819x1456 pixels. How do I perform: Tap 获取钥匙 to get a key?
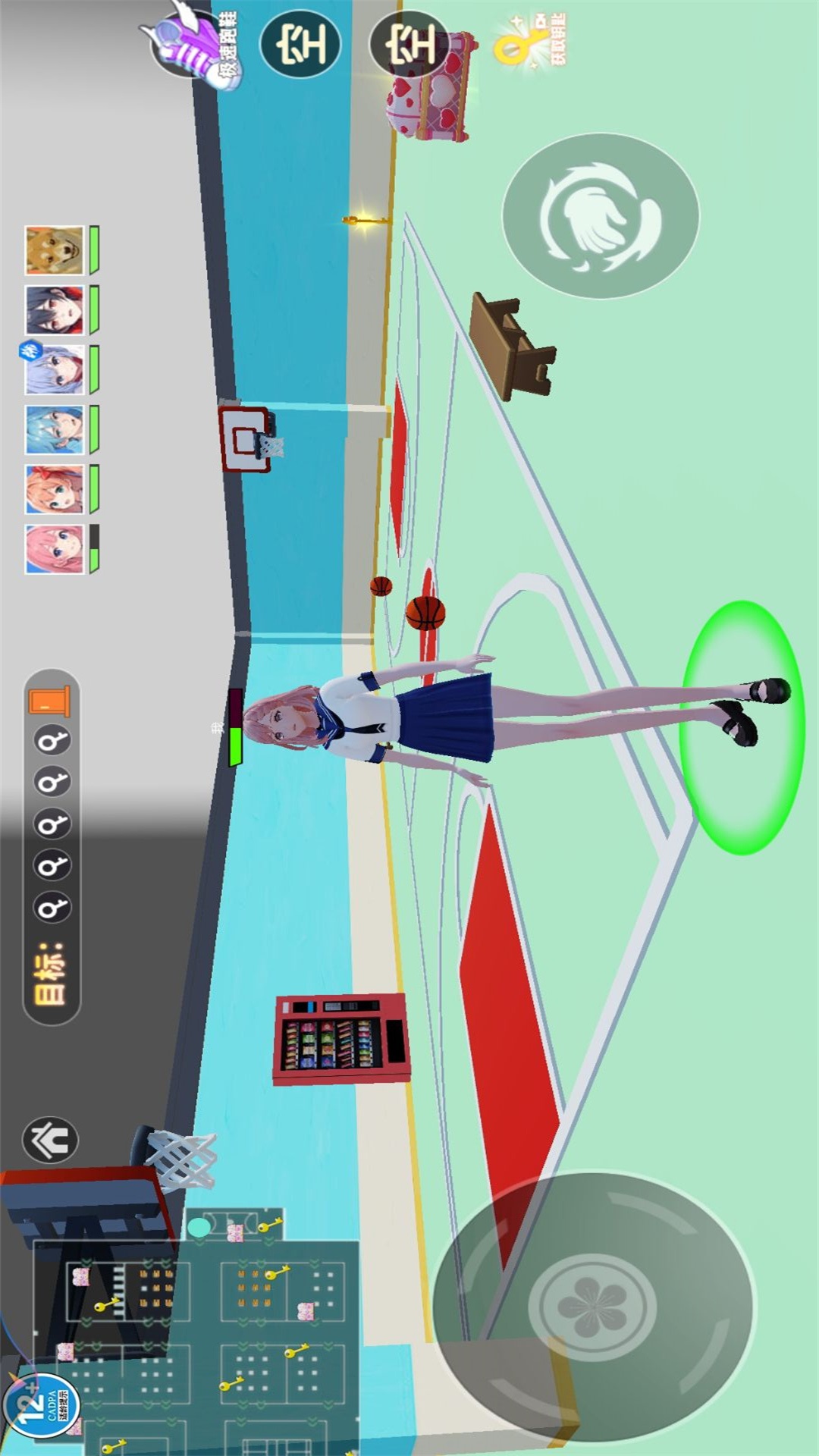530,42
